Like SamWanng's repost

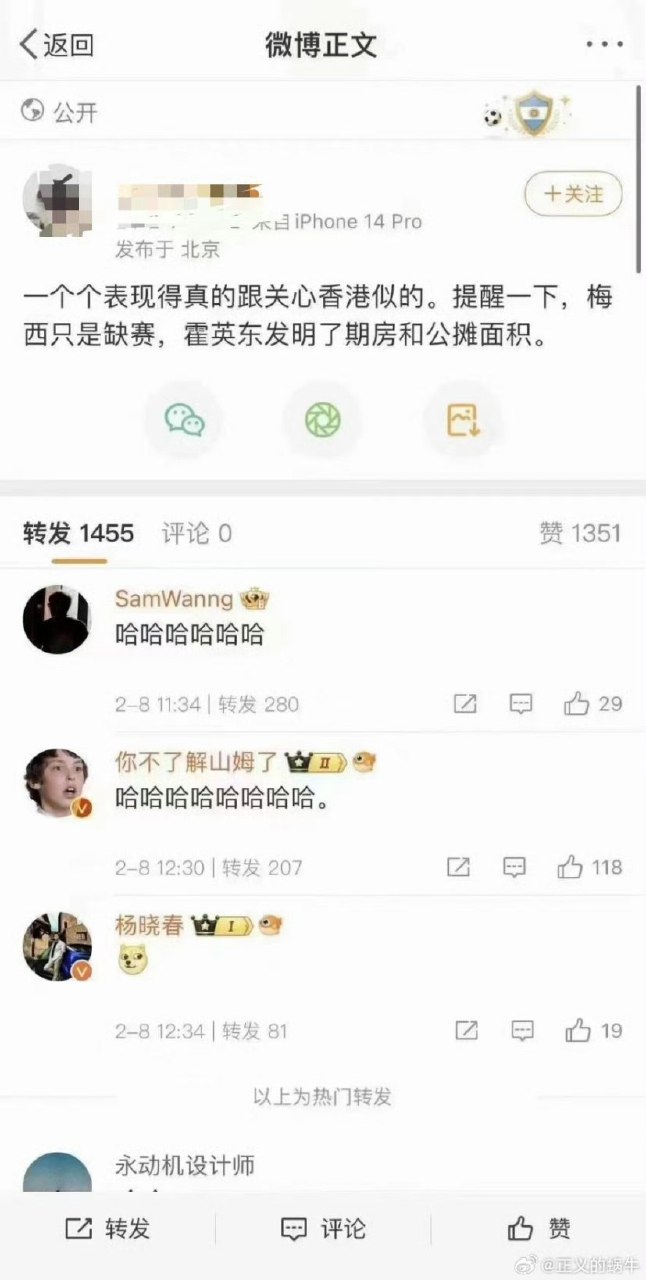(592, 704)
